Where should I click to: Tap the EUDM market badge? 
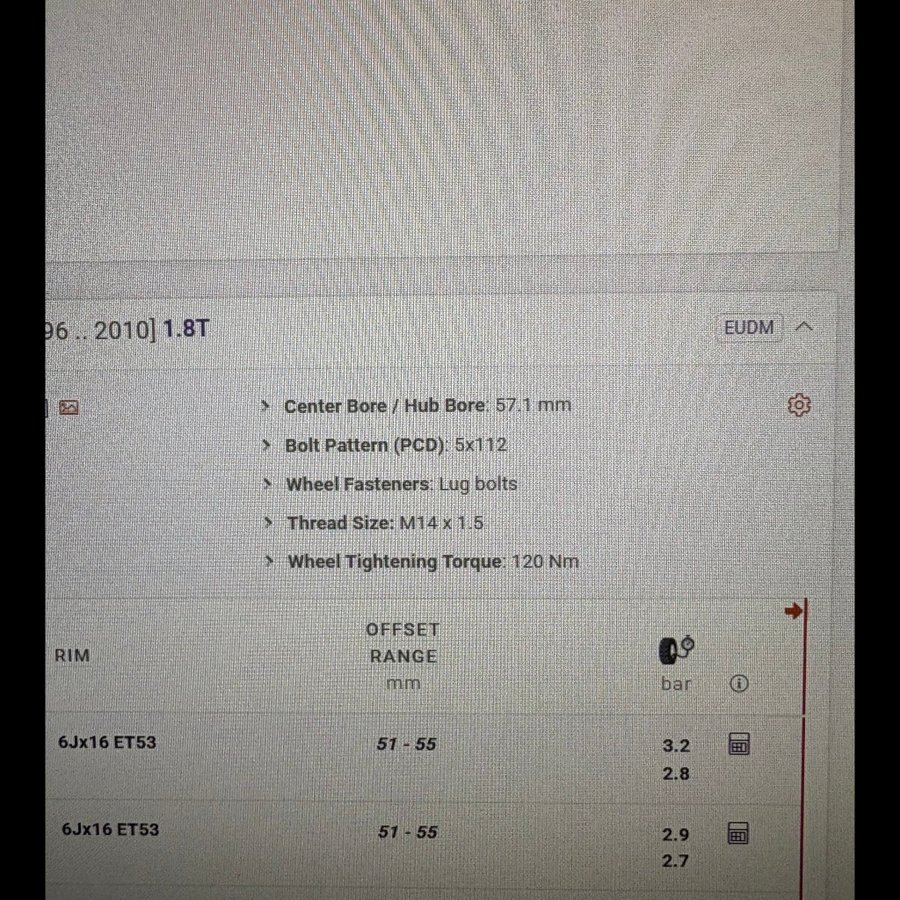(749, 327)
